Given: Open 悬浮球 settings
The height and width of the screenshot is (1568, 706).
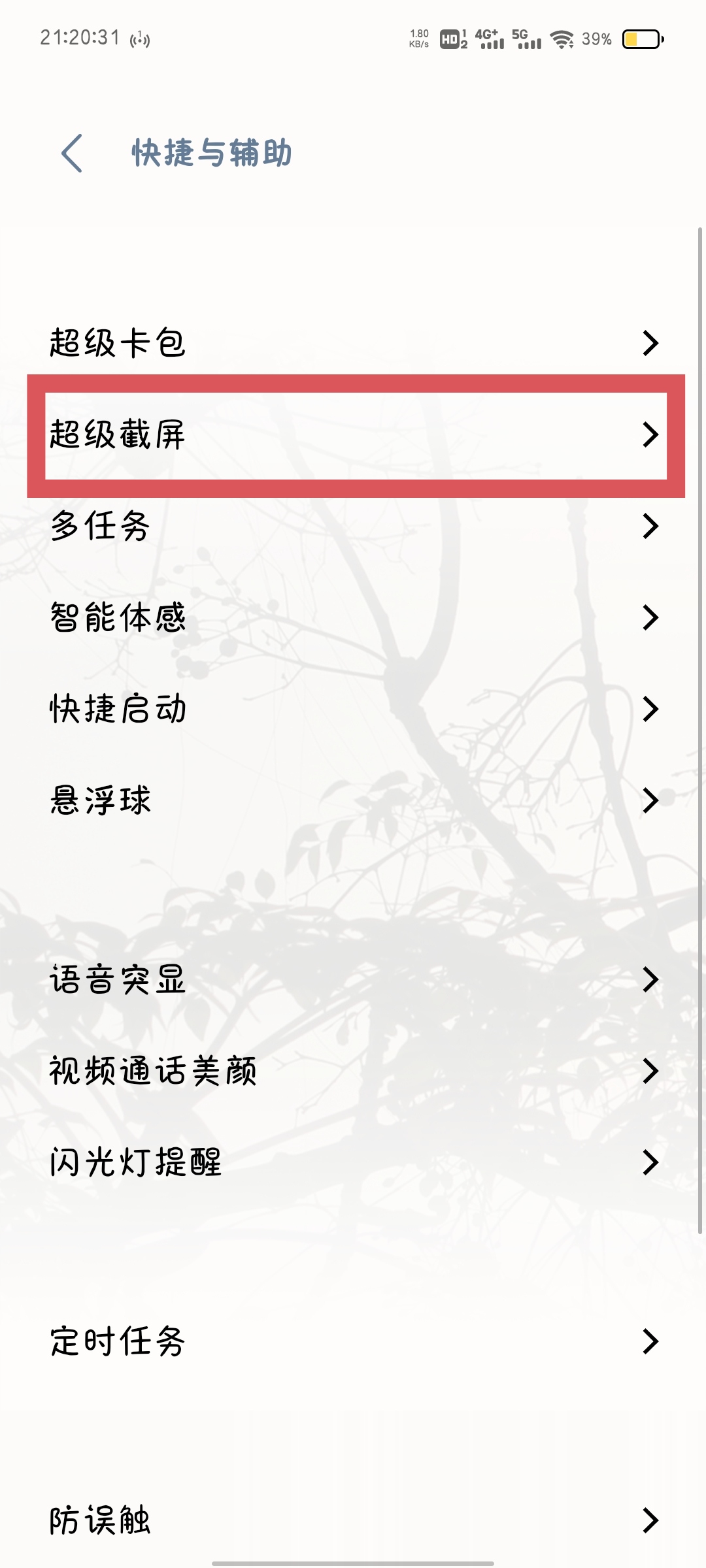Looking at the screenshot, I should click(x=353, y=800).
